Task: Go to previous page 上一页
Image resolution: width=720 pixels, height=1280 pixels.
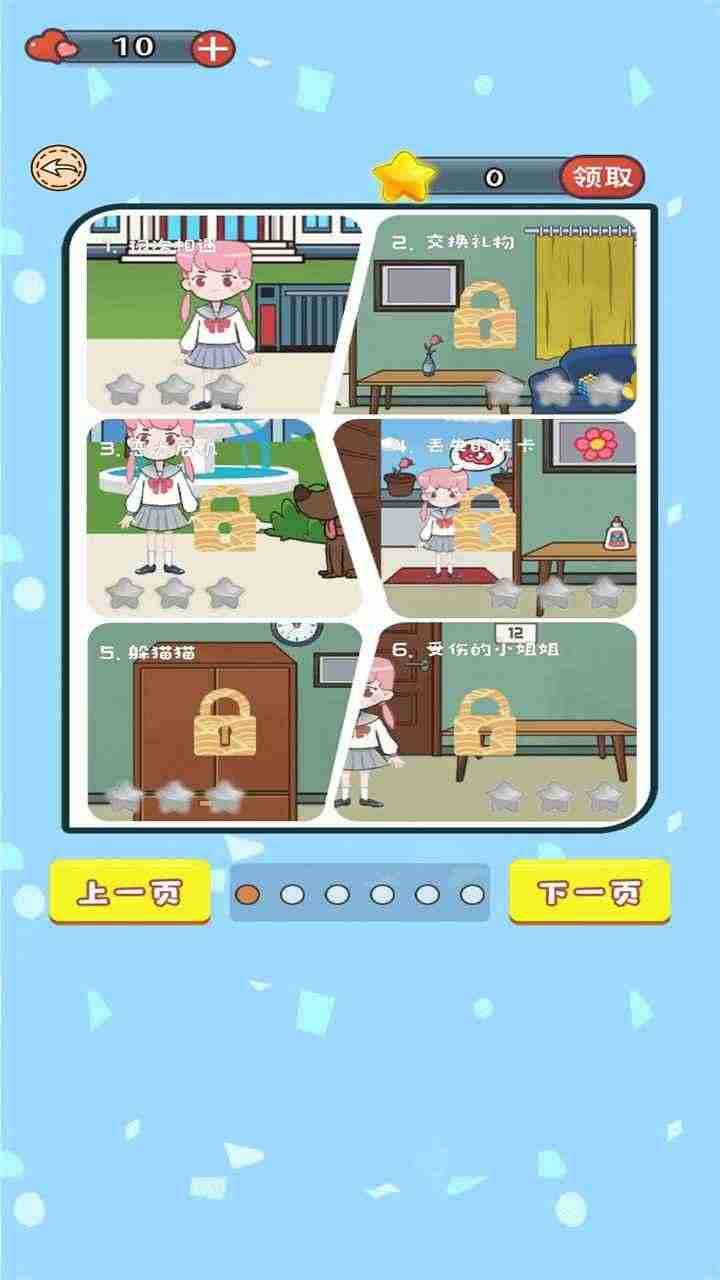Action: pyautogui.click(x=130, y=892)
